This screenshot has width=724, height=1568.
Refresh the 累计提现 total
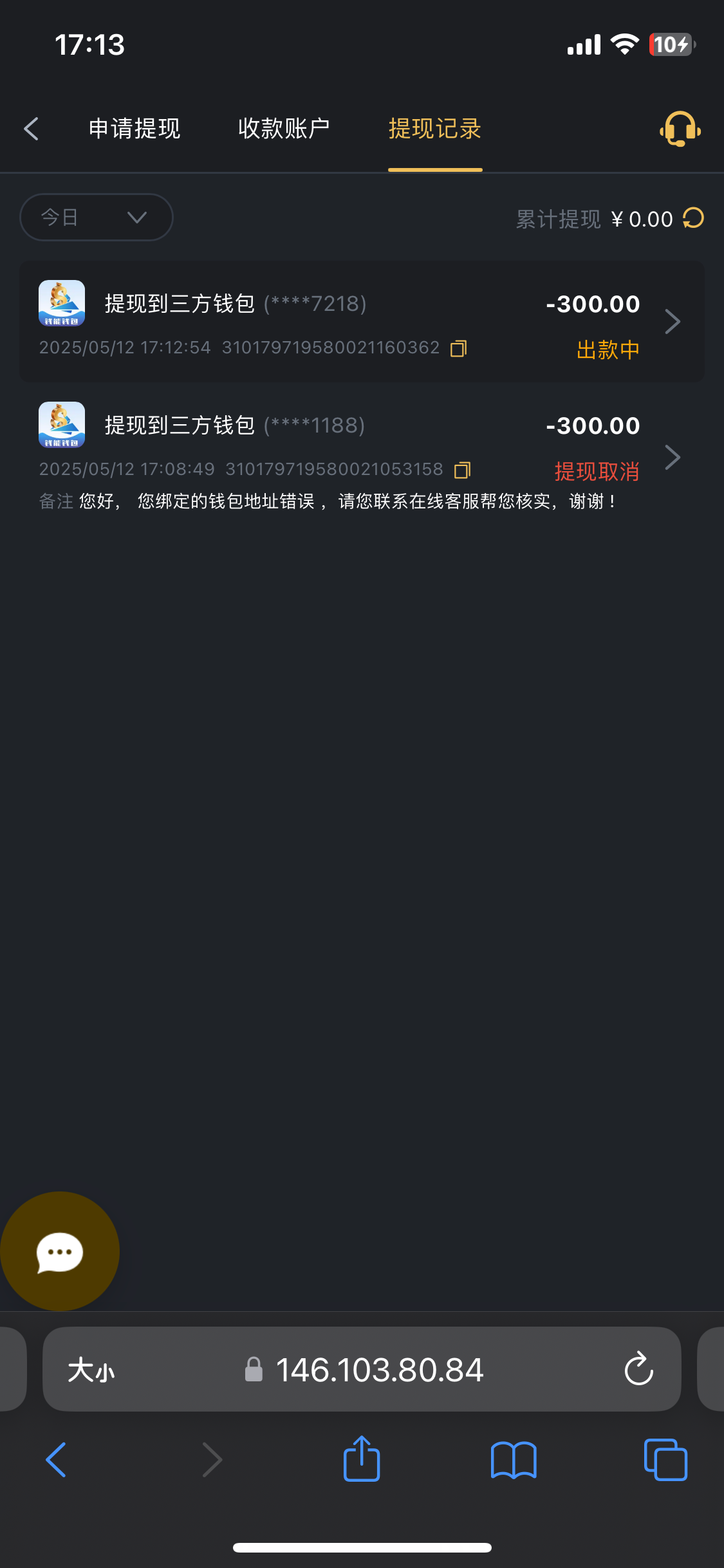(x=694, y=218)
